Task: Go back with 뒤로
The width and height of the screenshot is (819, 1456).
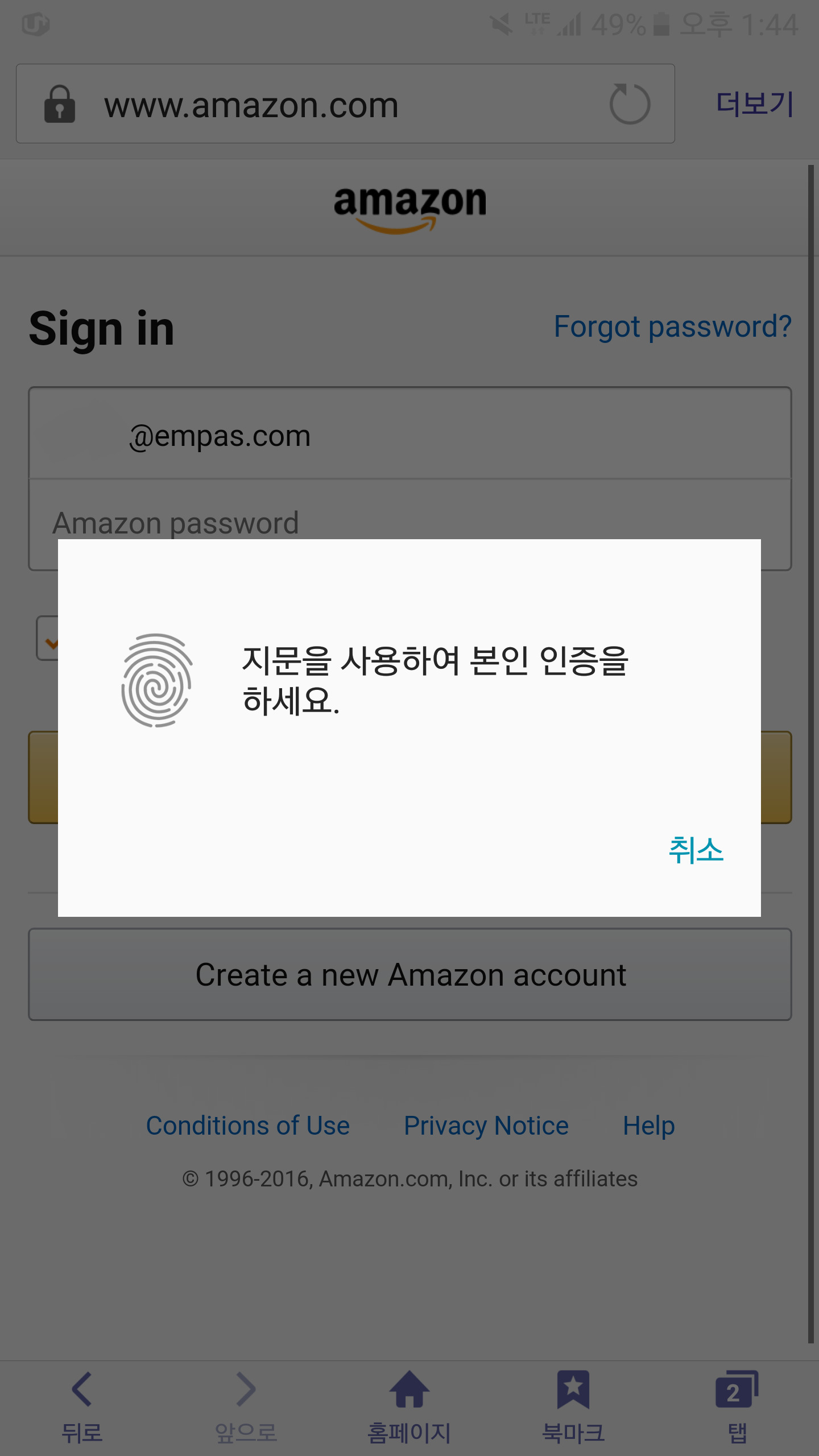Action: [82, 1407]
